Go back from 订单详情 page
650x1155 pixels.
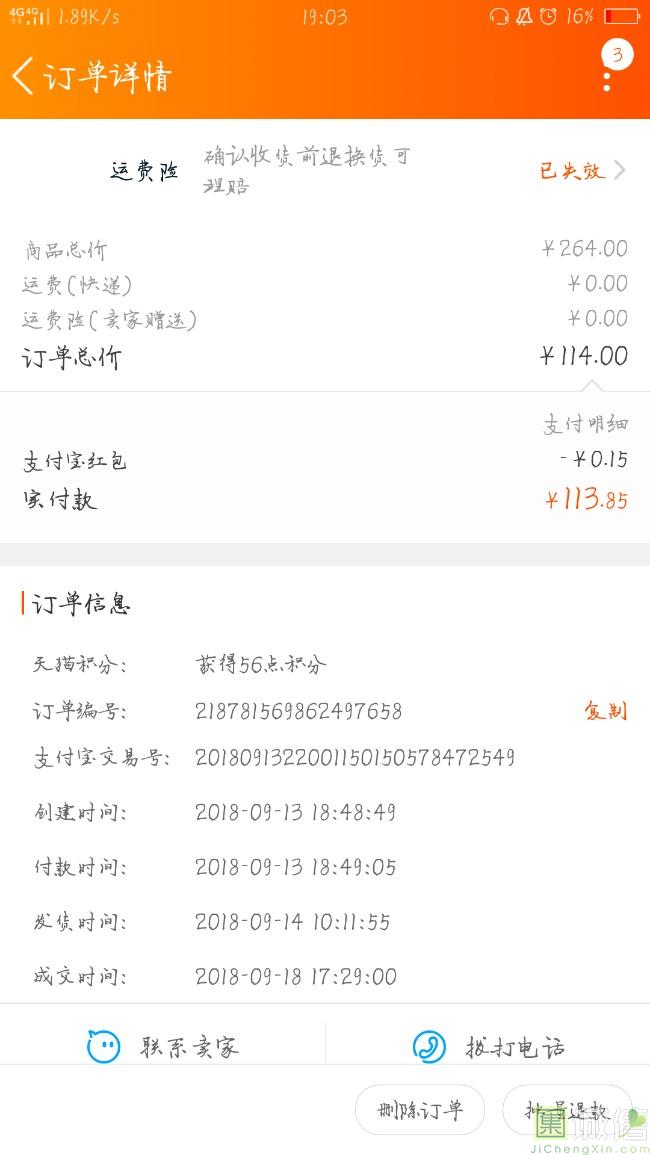coord(24,76)
